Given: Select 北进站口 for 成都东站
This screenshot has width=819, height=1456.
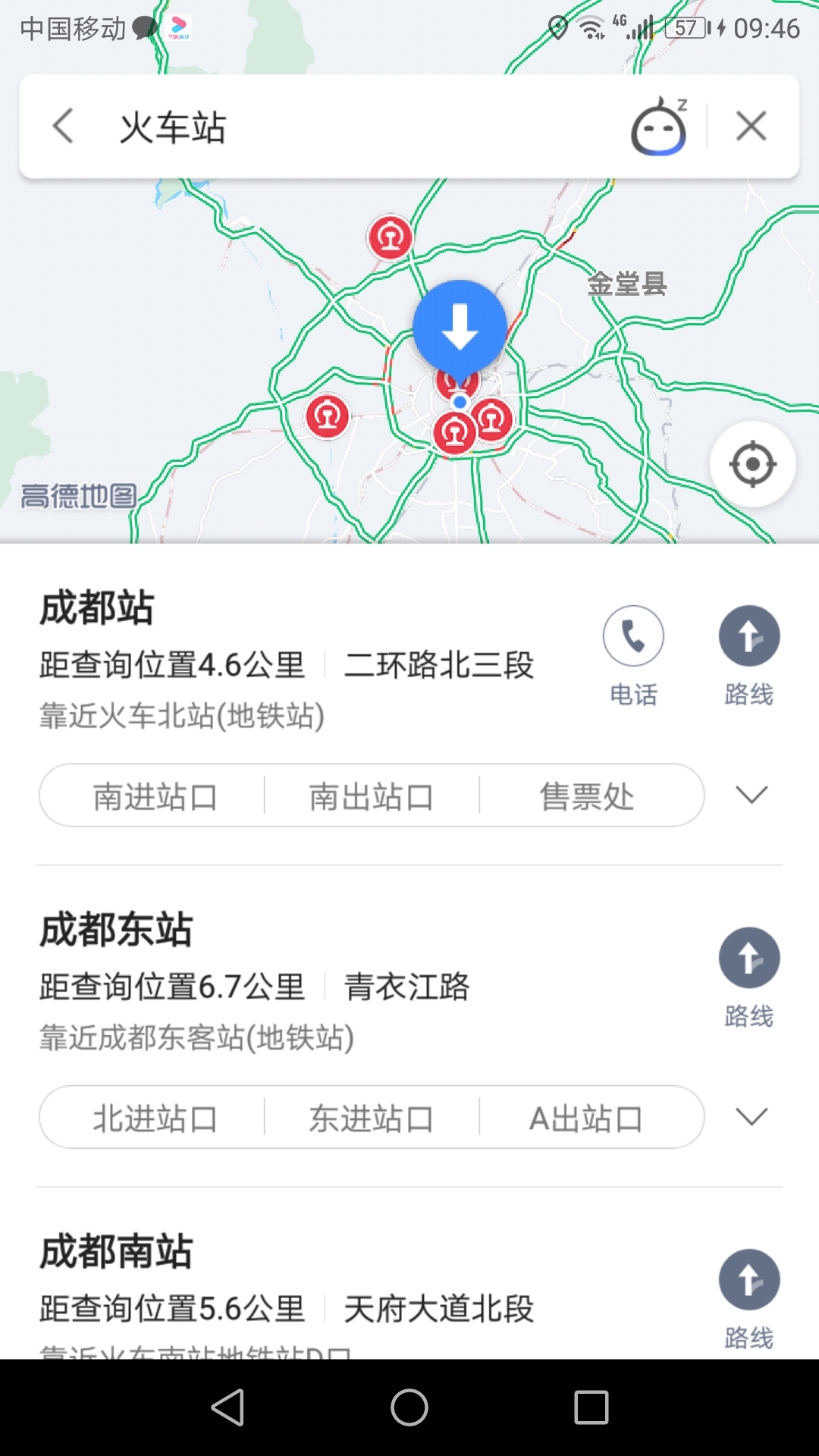Looking at the screenshot, I should click(155, 1119).
